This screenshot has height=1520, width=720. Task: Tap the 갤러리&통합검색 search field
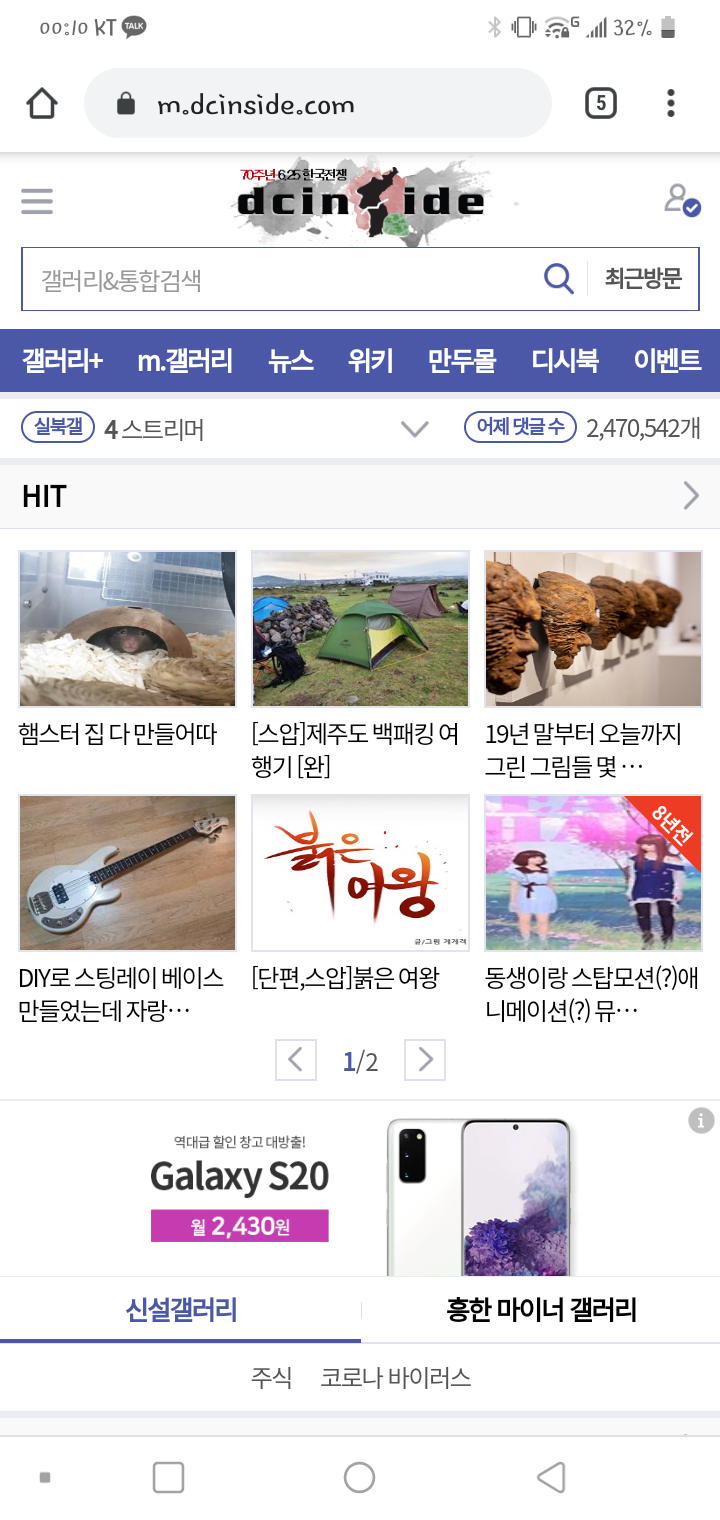coord(280,279)
